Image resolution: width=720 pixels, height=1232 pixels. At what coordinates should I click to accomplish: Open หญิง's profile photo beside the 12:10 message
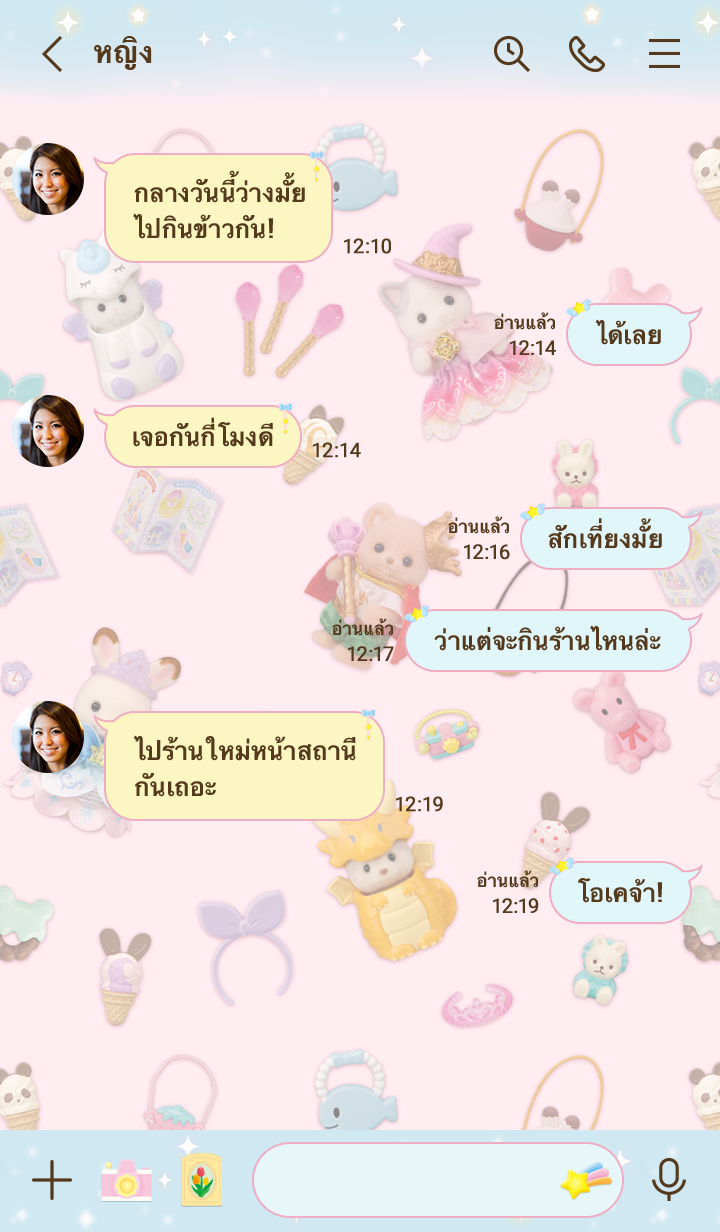(49, 178)
